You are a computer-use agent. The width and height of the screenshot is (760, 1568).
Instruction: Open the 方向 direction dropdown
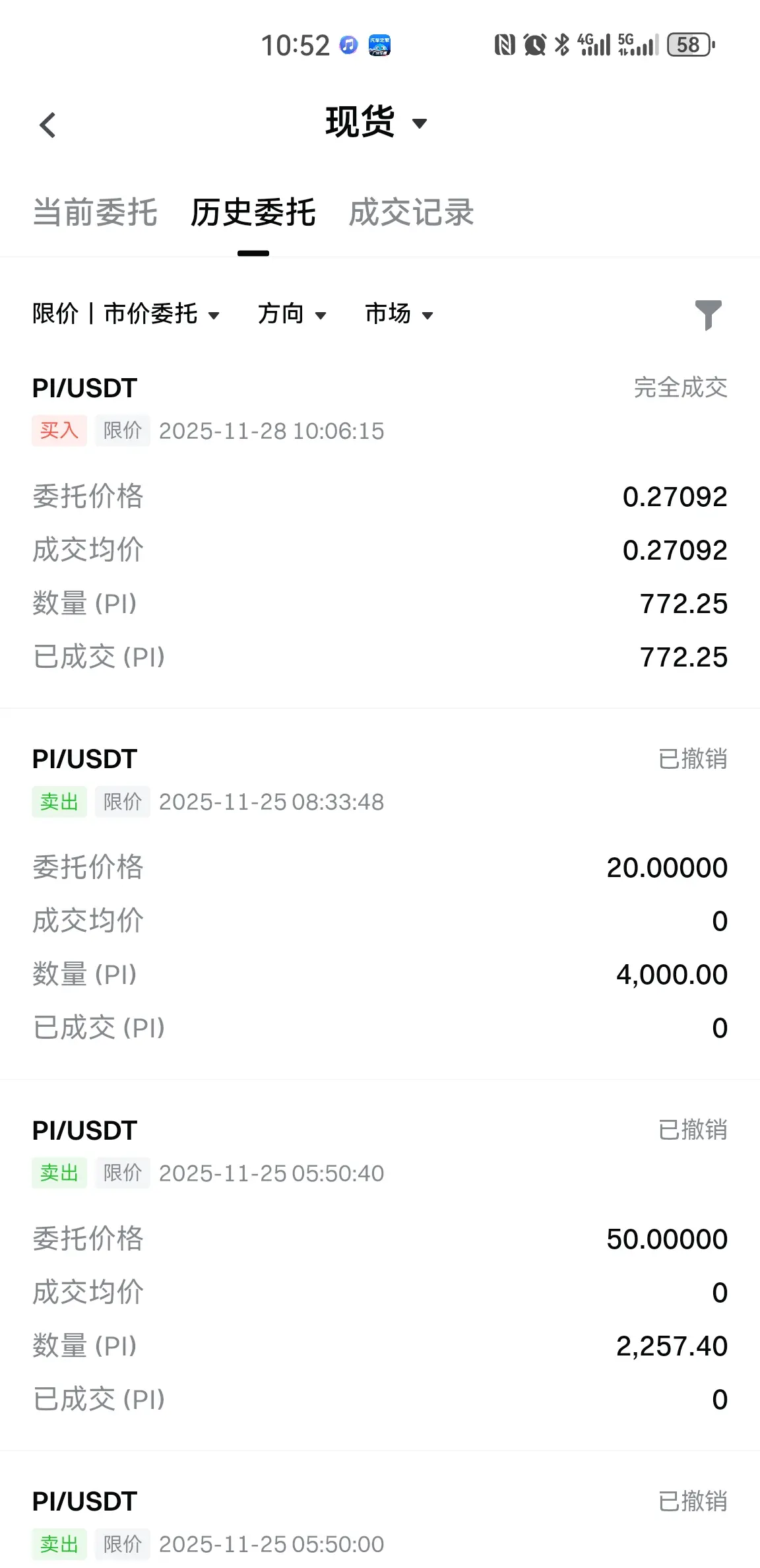[x=292, y=314]
